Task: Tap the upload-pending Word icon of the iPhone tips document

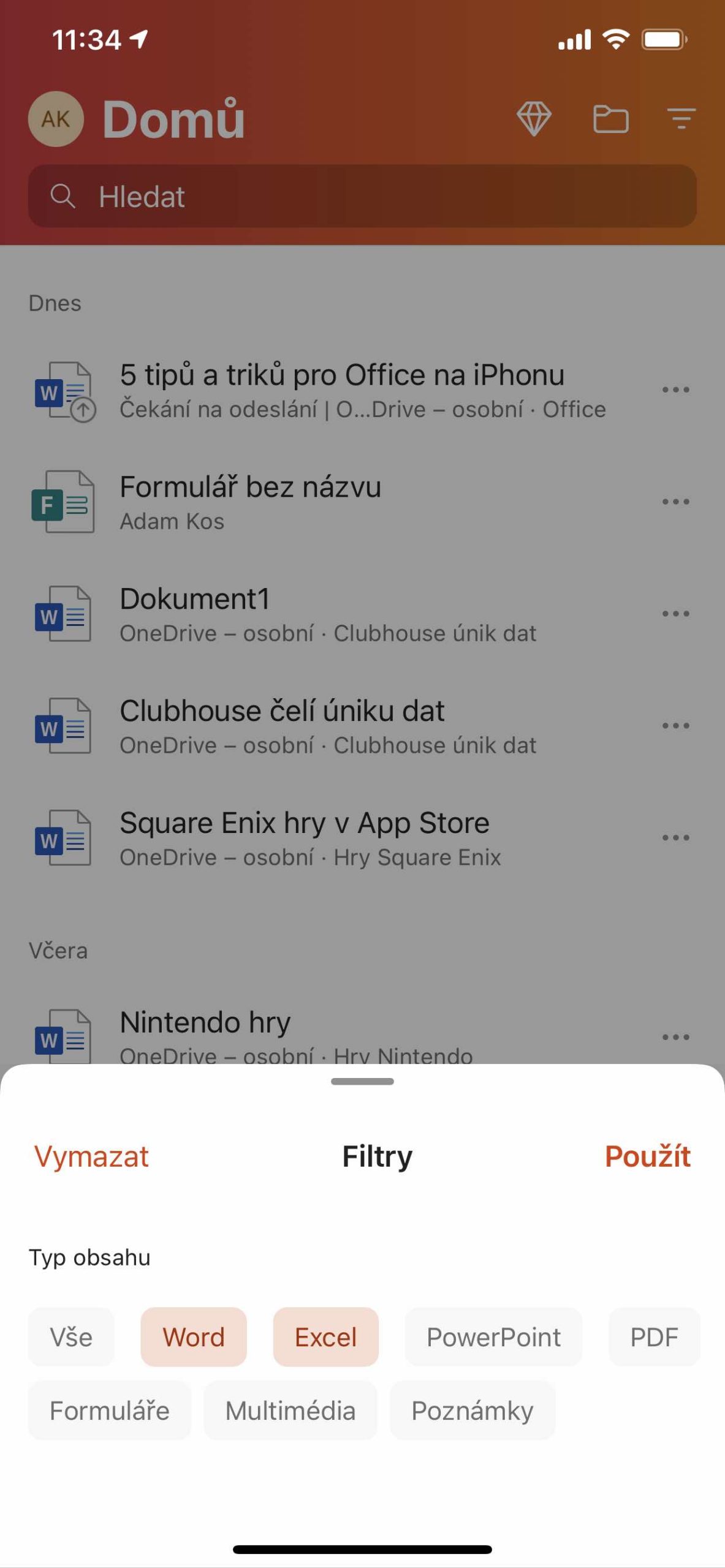Action: pyautogui.click(x=64, y=390)
